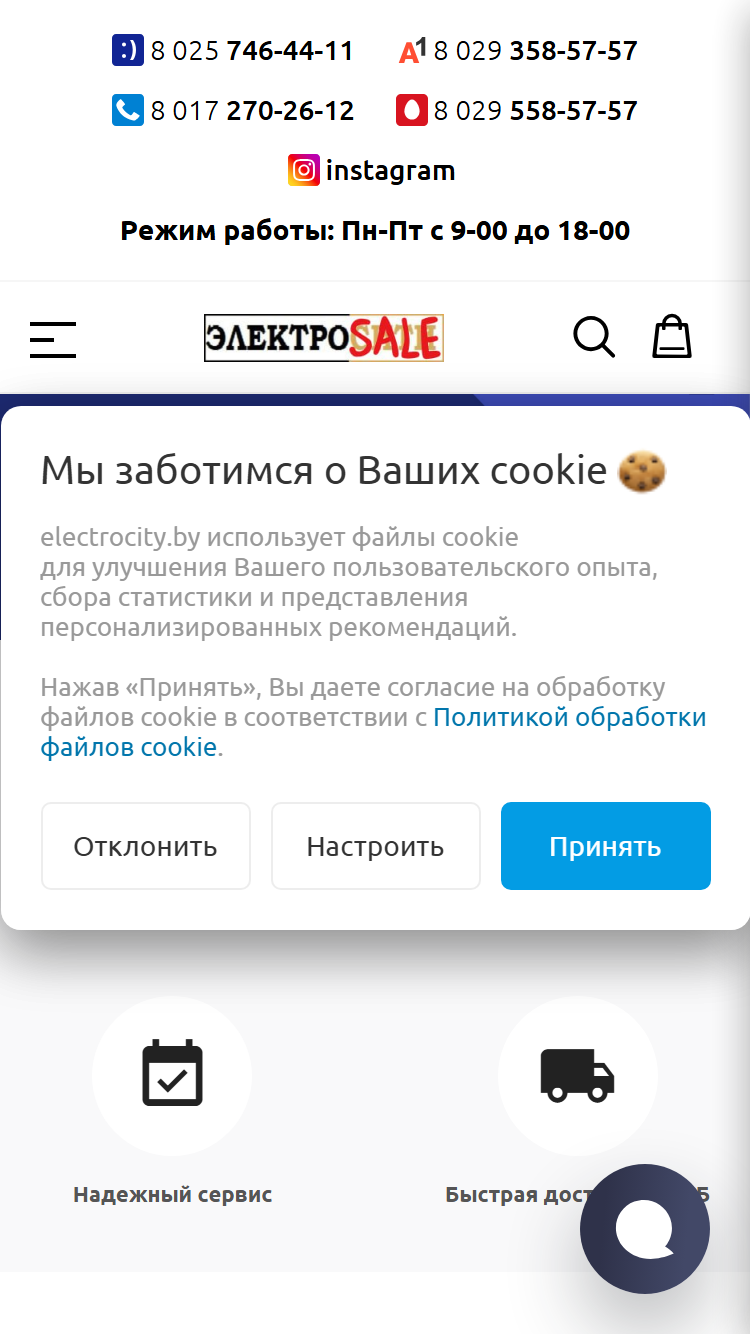Tap Настроить to configure cookies
The height and width of the screenshot is (1334, 750).
375,846
